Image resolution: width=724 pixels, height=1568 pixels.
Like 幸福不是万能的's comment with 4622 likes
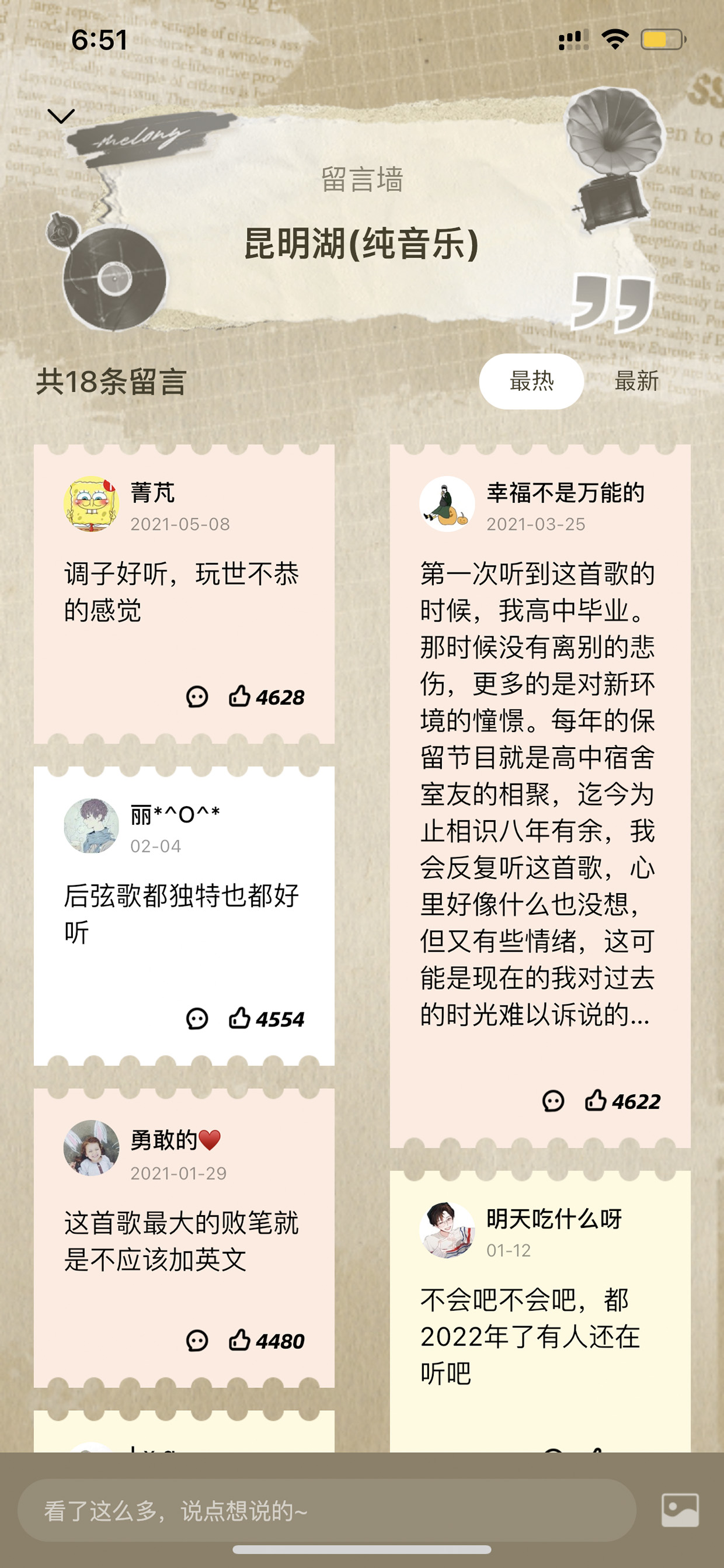(622, 1101)
